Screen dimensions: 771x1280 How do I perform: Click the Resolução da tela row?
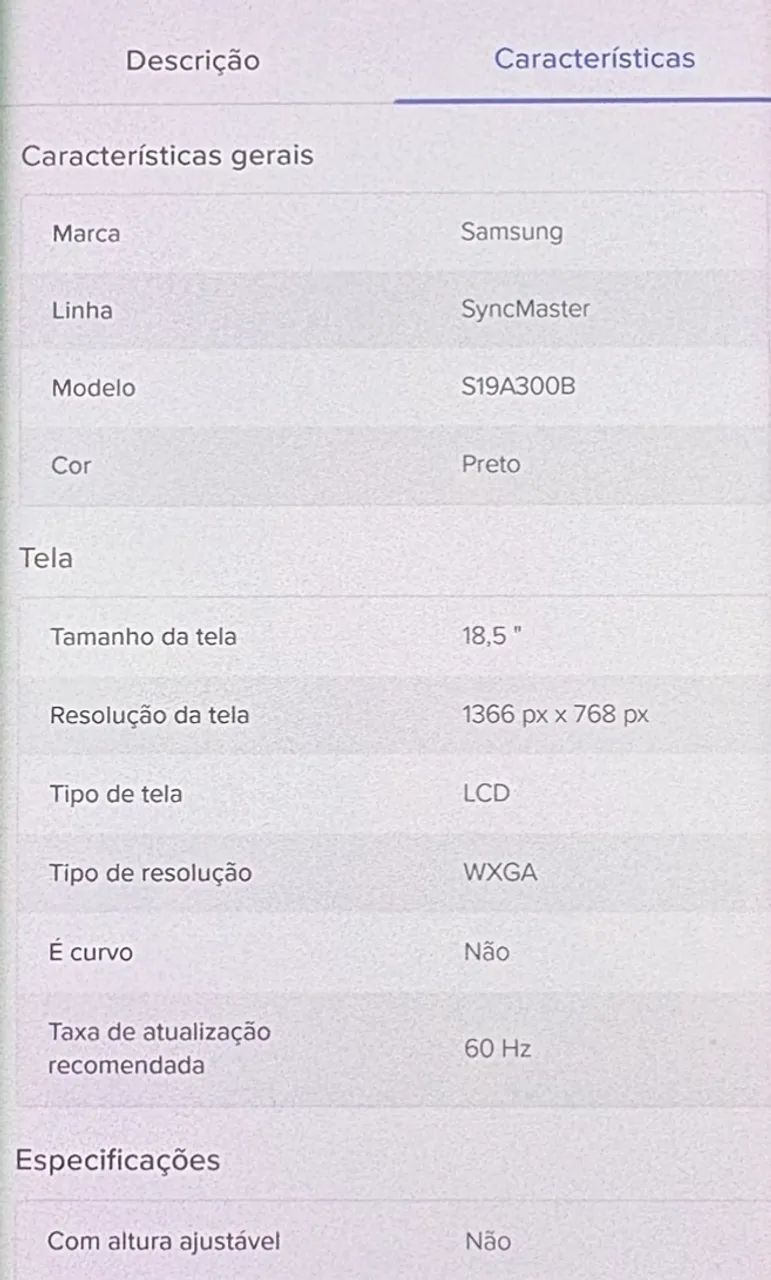[150, 715]
